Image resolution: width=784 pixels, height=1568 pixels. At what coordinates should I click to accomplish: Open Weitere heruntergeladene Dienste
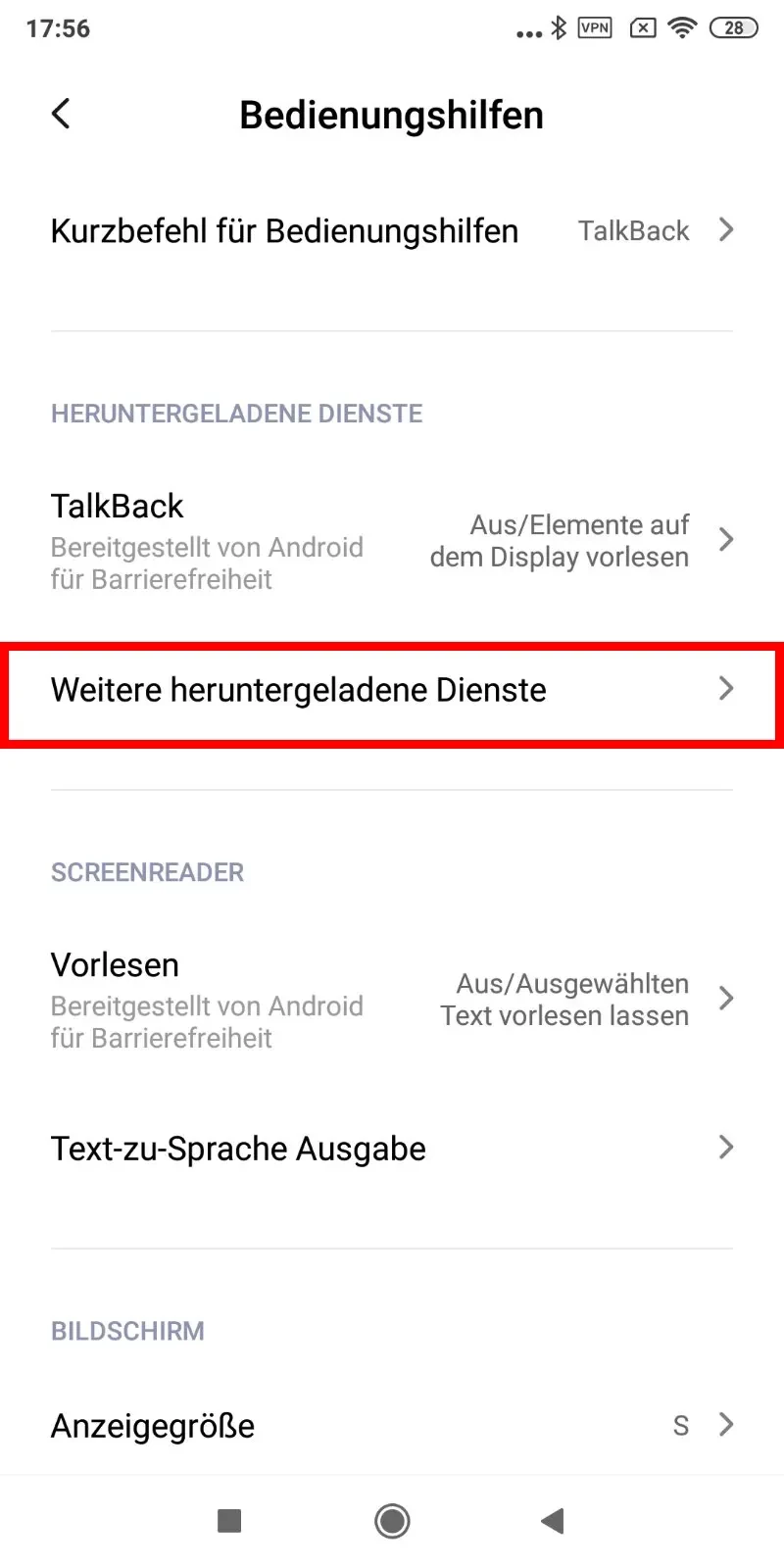coord(392,690)
